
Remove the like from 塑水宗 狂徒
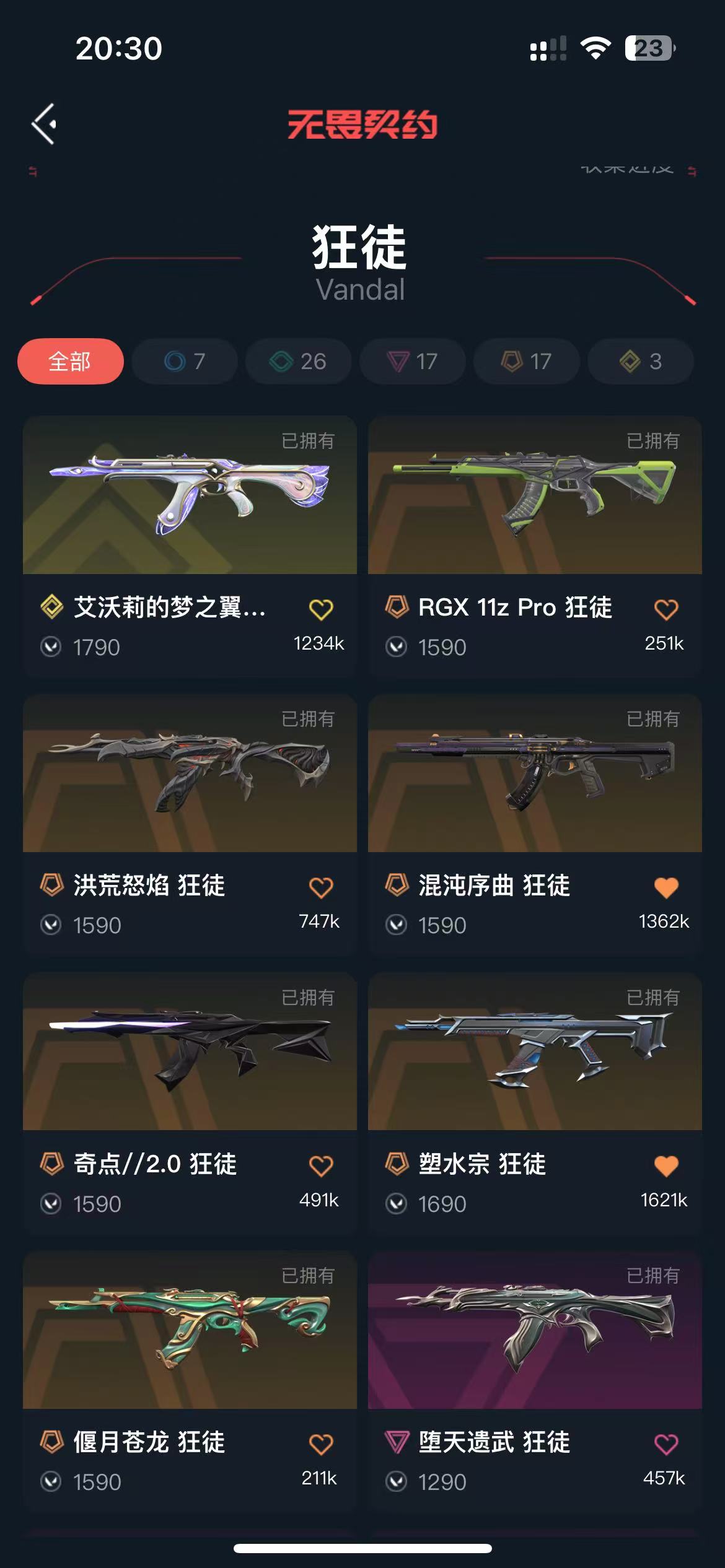pos(666,1166)
